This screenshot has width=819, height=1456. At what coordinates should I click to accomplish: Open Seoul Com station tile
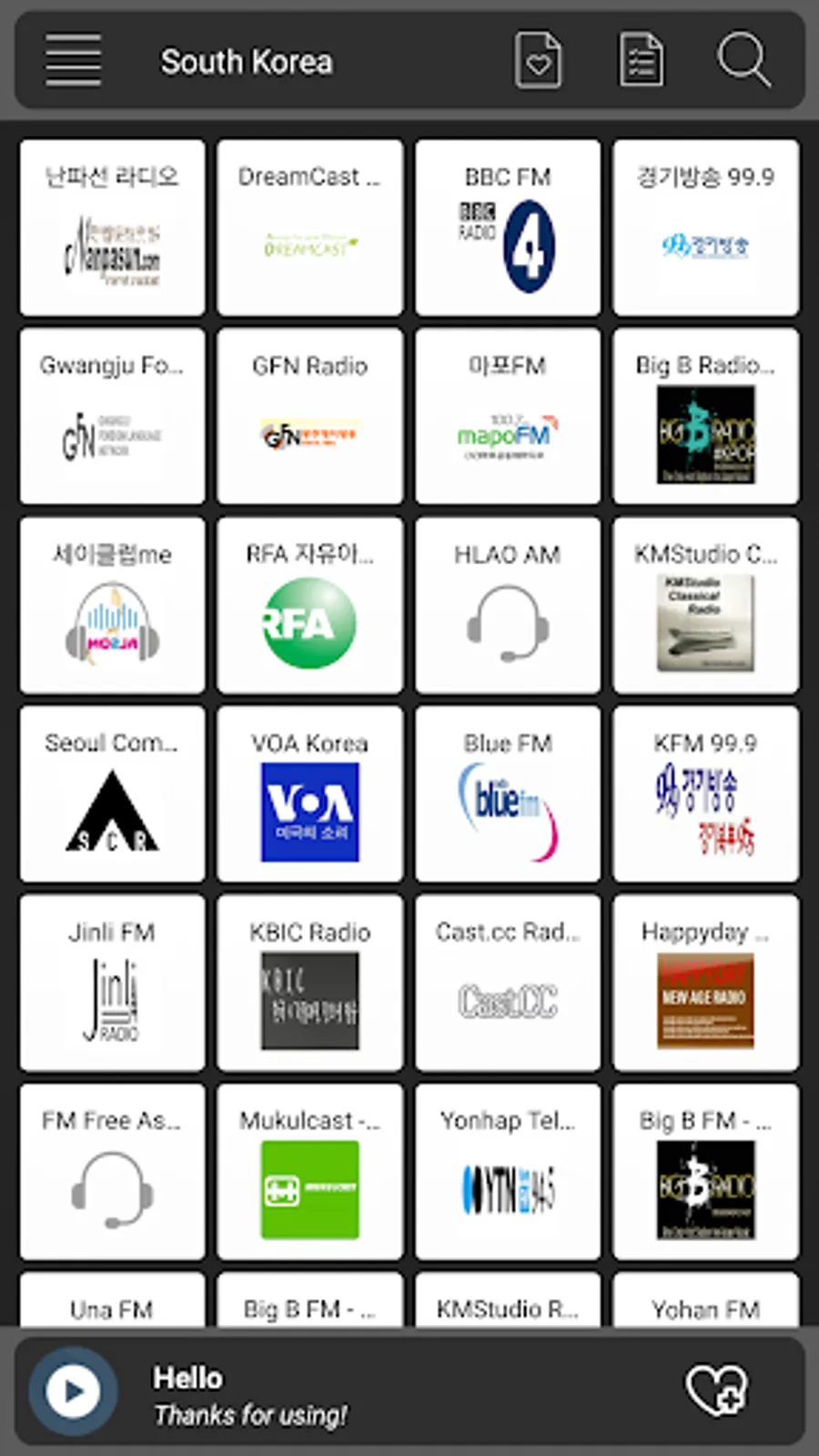pos(112,794)
